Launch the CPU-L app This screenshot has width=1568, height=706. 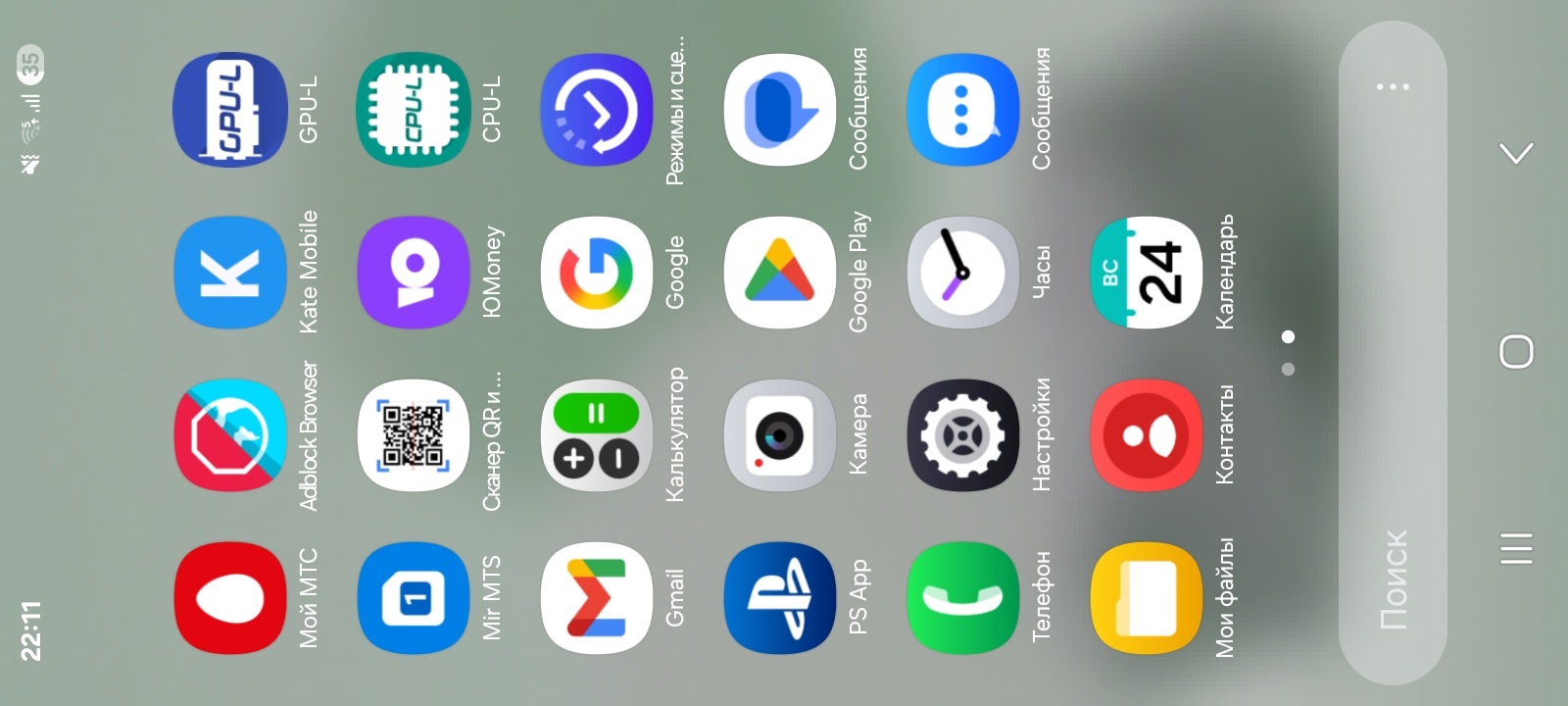pos(414,110)
